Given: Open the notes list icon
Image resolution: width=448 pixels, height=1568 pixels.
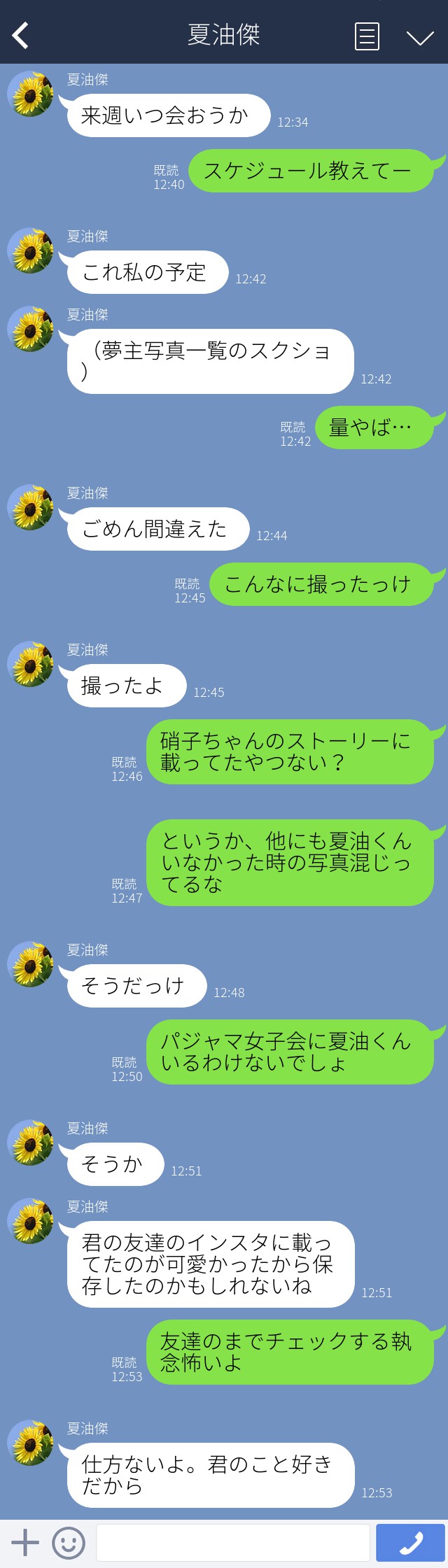Looking at the screenshot, I should click(367, 36).
